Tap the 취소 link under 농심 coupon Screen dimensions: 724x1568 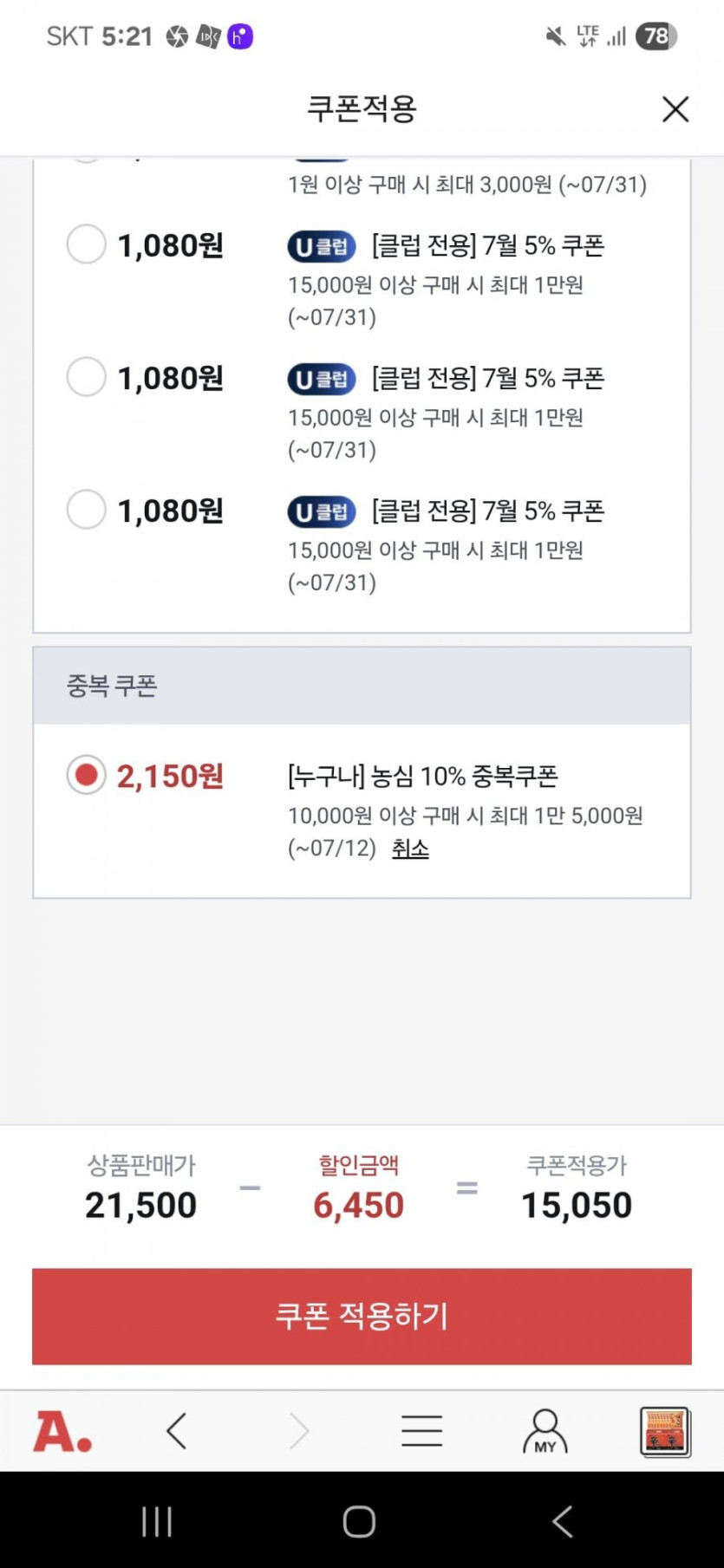[x=410, y=849]
